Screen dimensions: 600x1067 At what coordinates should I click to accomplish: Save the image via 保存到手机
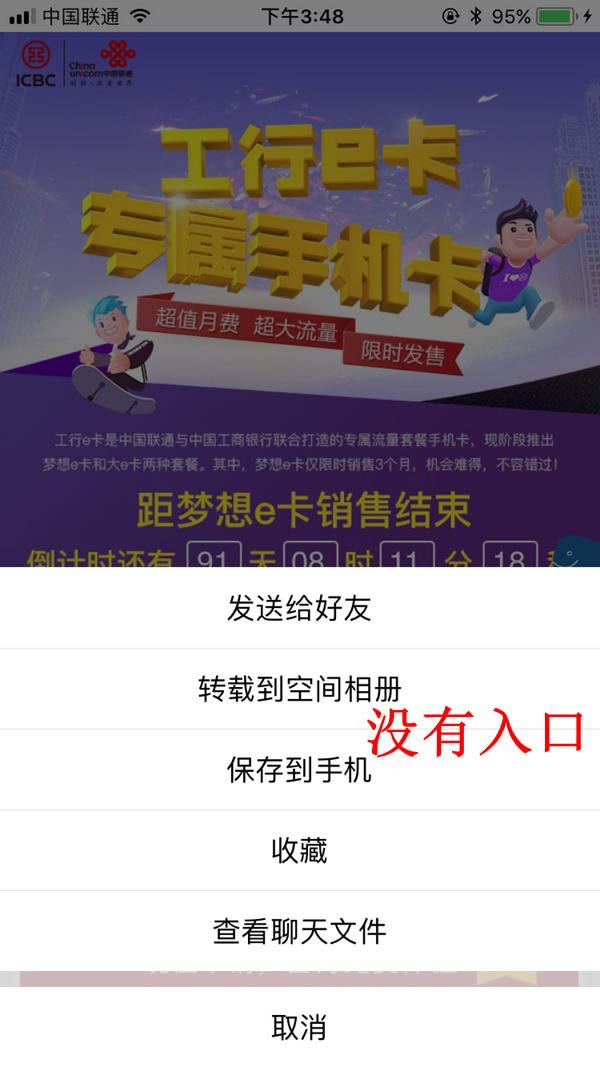pos(299,770)
